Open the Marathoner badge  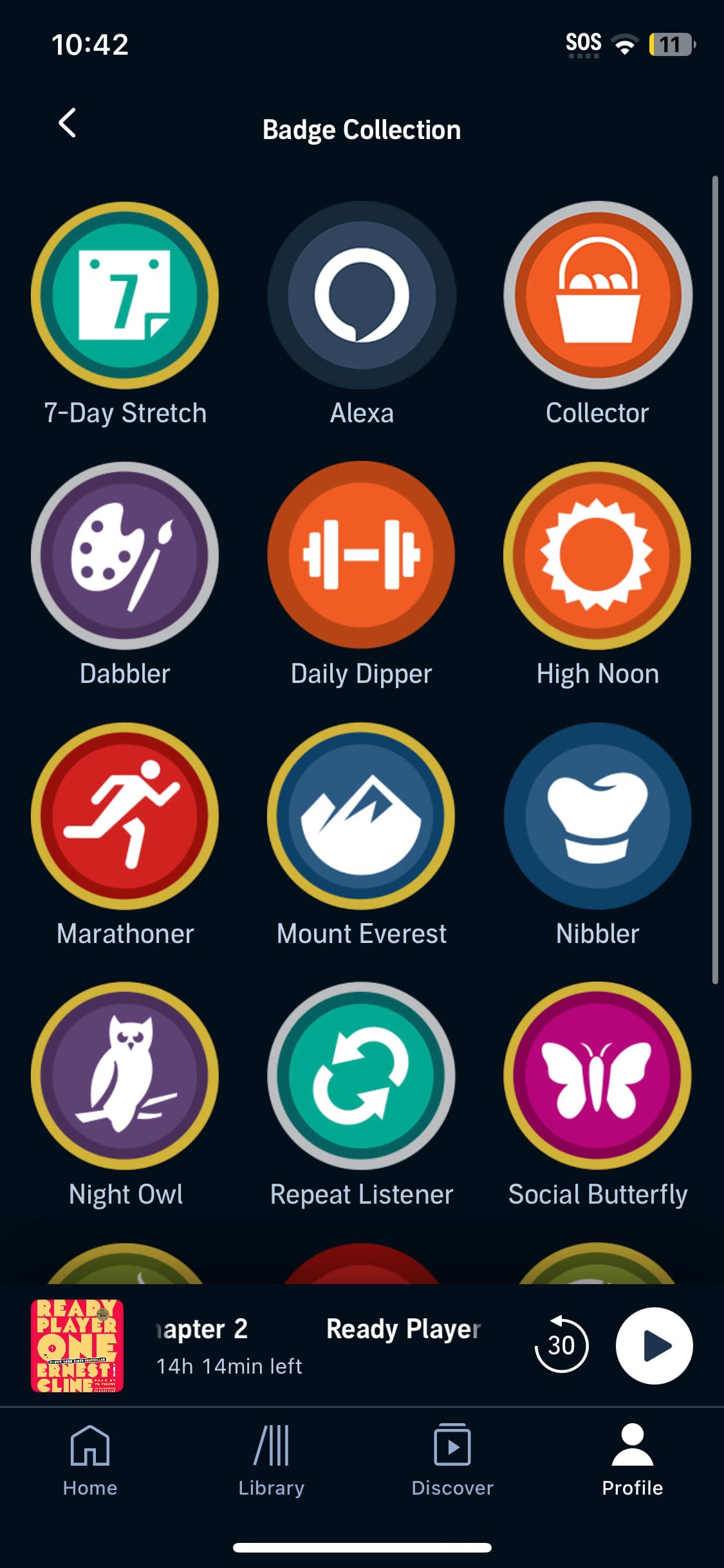click(x=125, y=816)
